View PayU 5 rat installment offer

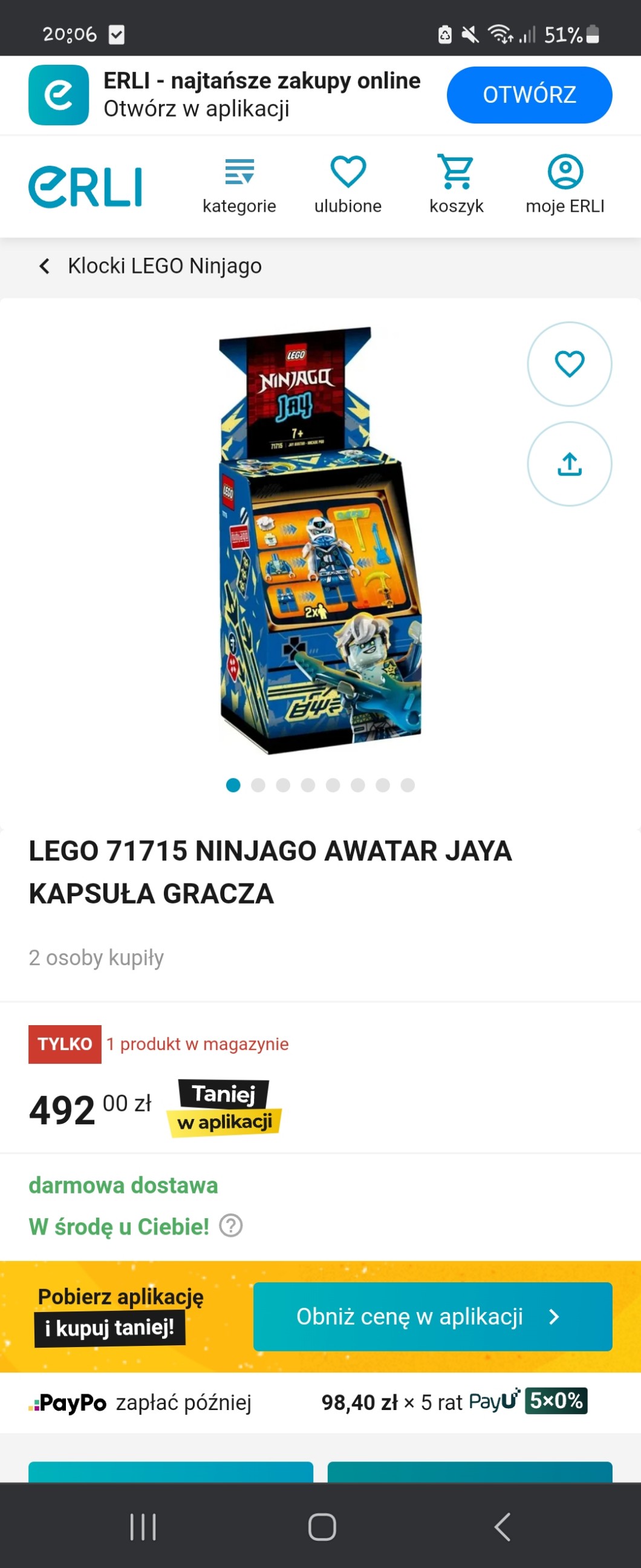454,1402
